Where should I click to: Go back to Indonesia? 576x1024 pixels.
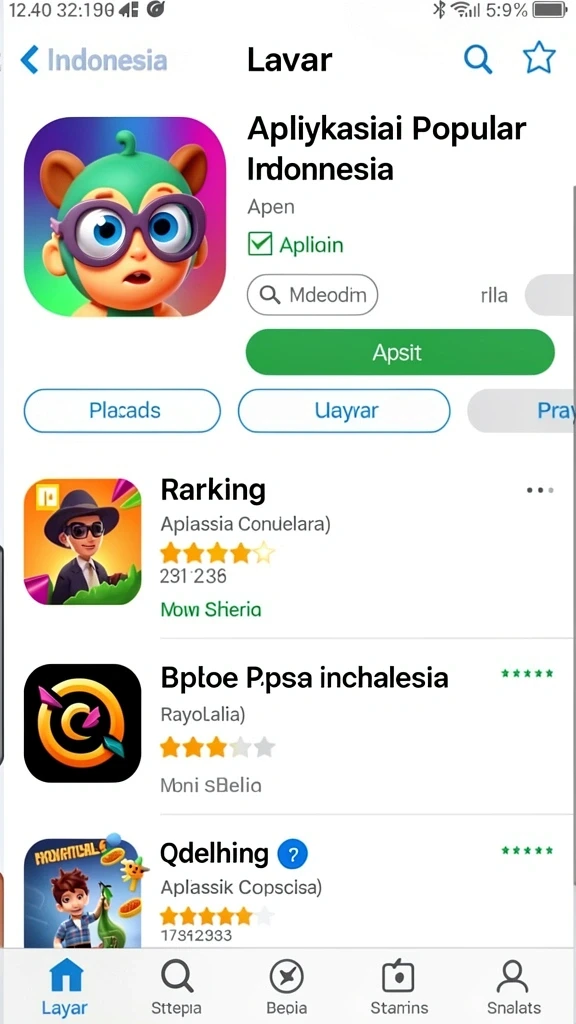[x=93, y=60]
